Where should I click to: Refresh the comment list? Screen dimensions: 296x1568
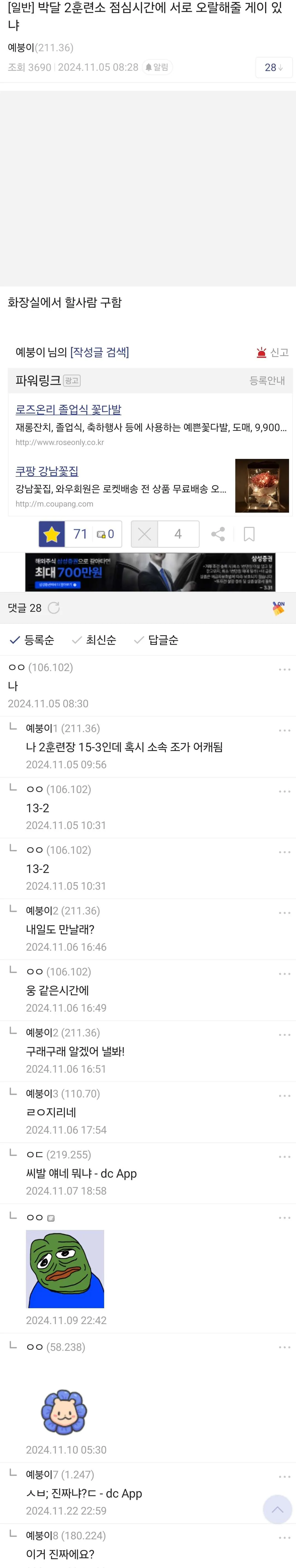[53, 608]
